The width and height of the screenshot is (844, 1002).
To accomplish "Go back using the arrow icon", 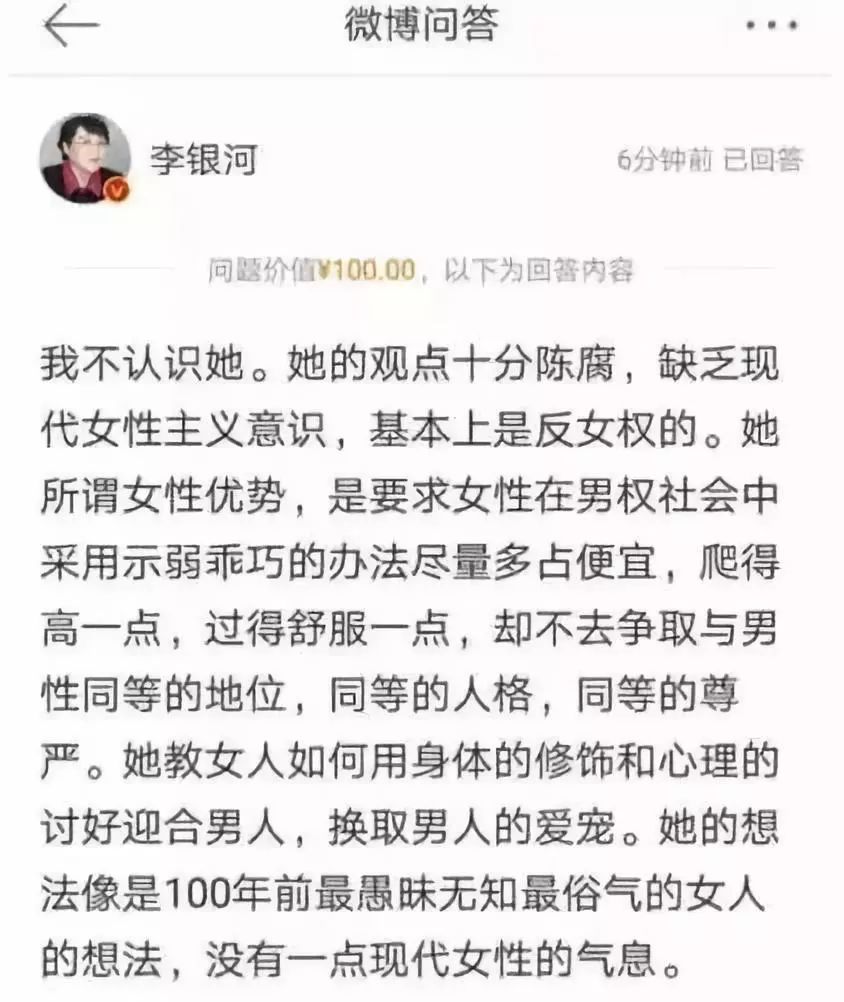I will click(70, 27).
